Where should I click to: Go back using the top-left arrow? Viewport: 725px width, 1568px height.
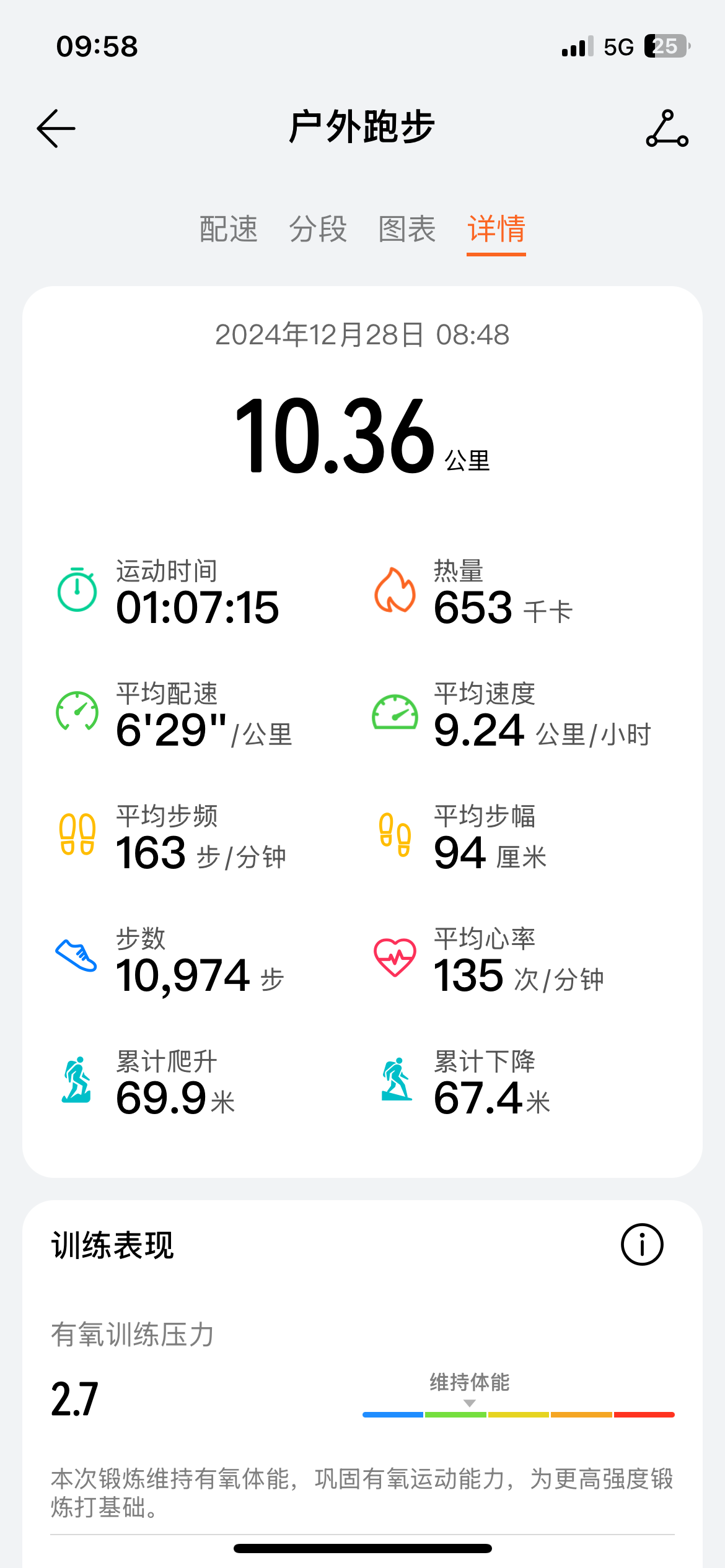point(56,129)
